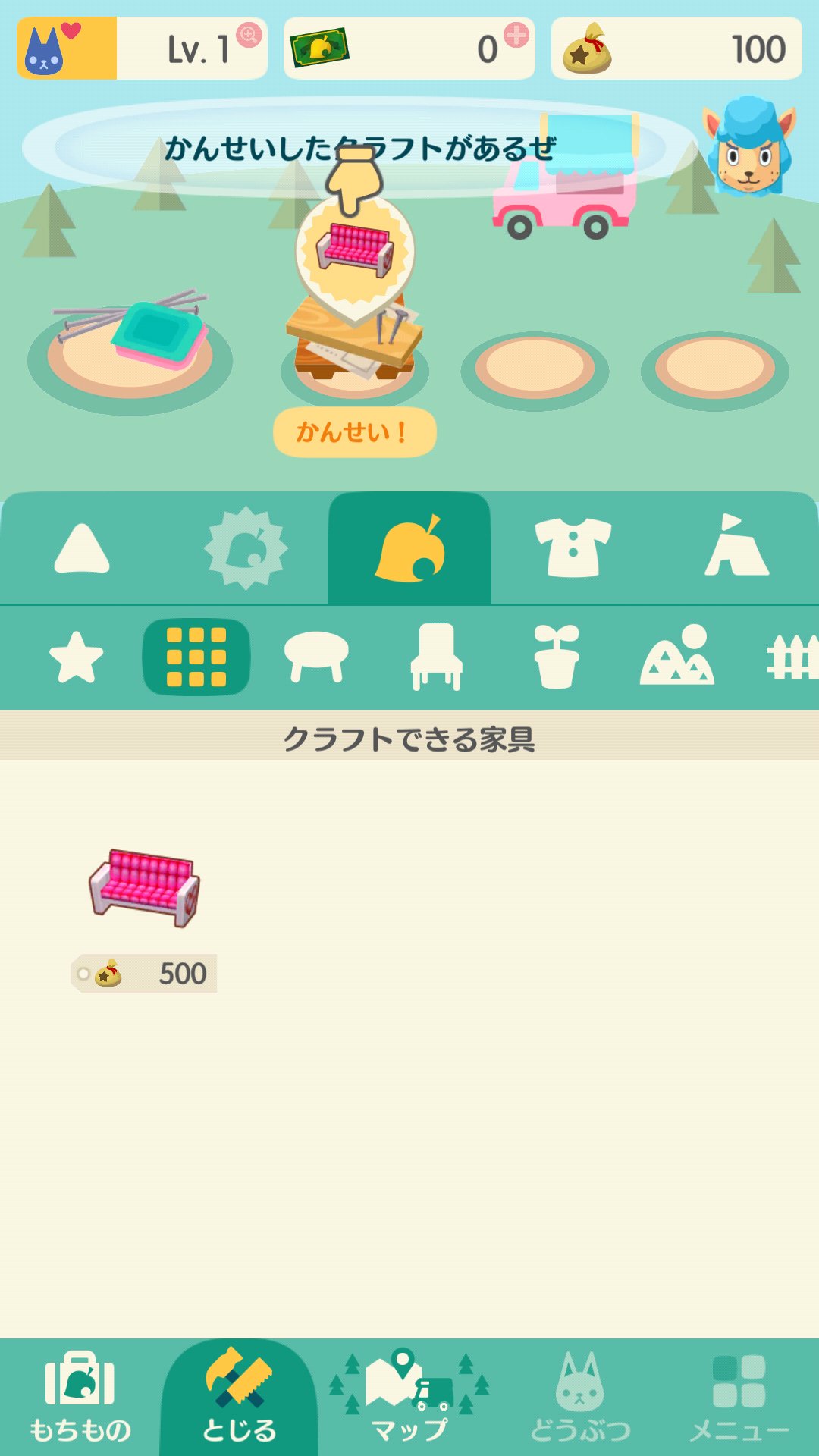Show all furniture with grid filter
Image resolution: width=819 pixels, height=1456 pixels.
coord(196,657)
